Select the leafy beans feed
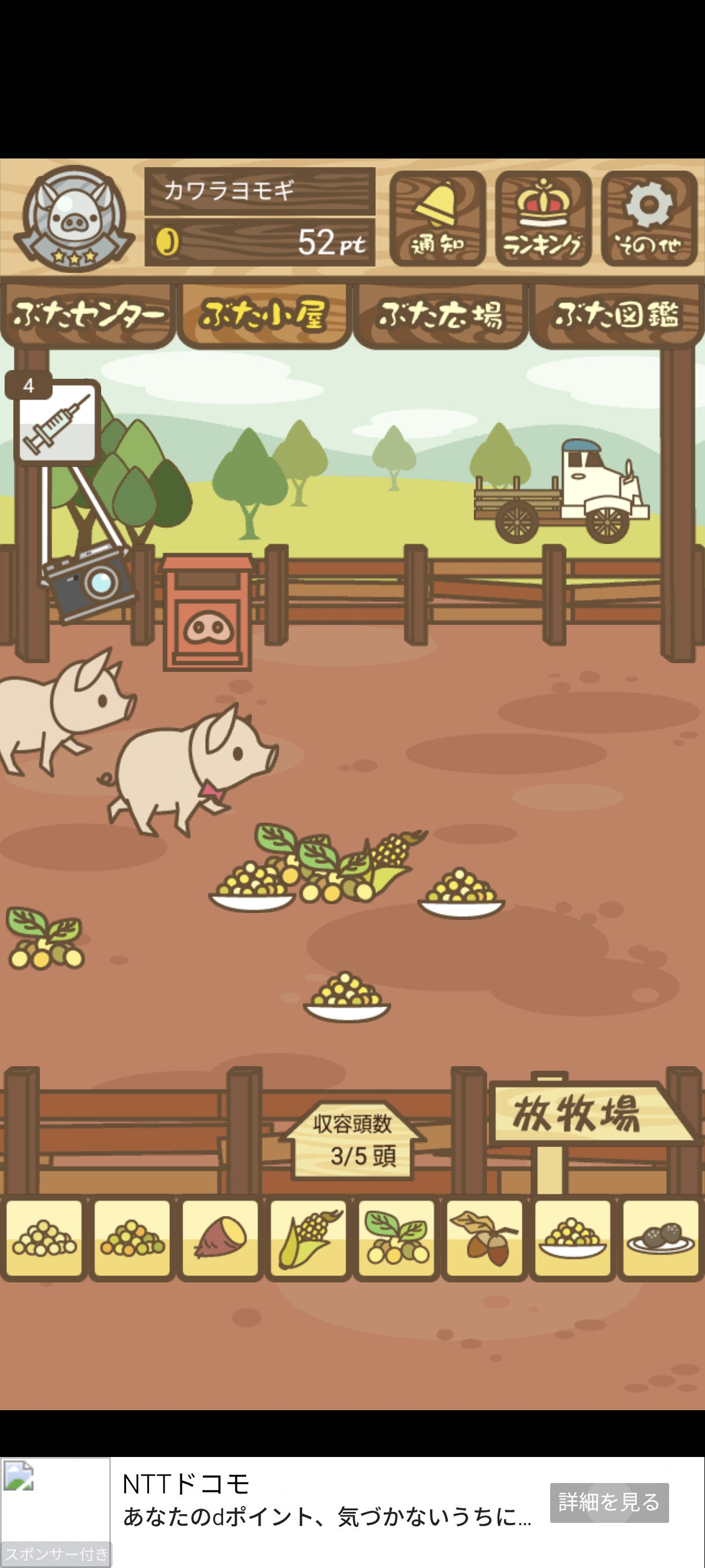 pyautogui.click(x=396, y=1238)
